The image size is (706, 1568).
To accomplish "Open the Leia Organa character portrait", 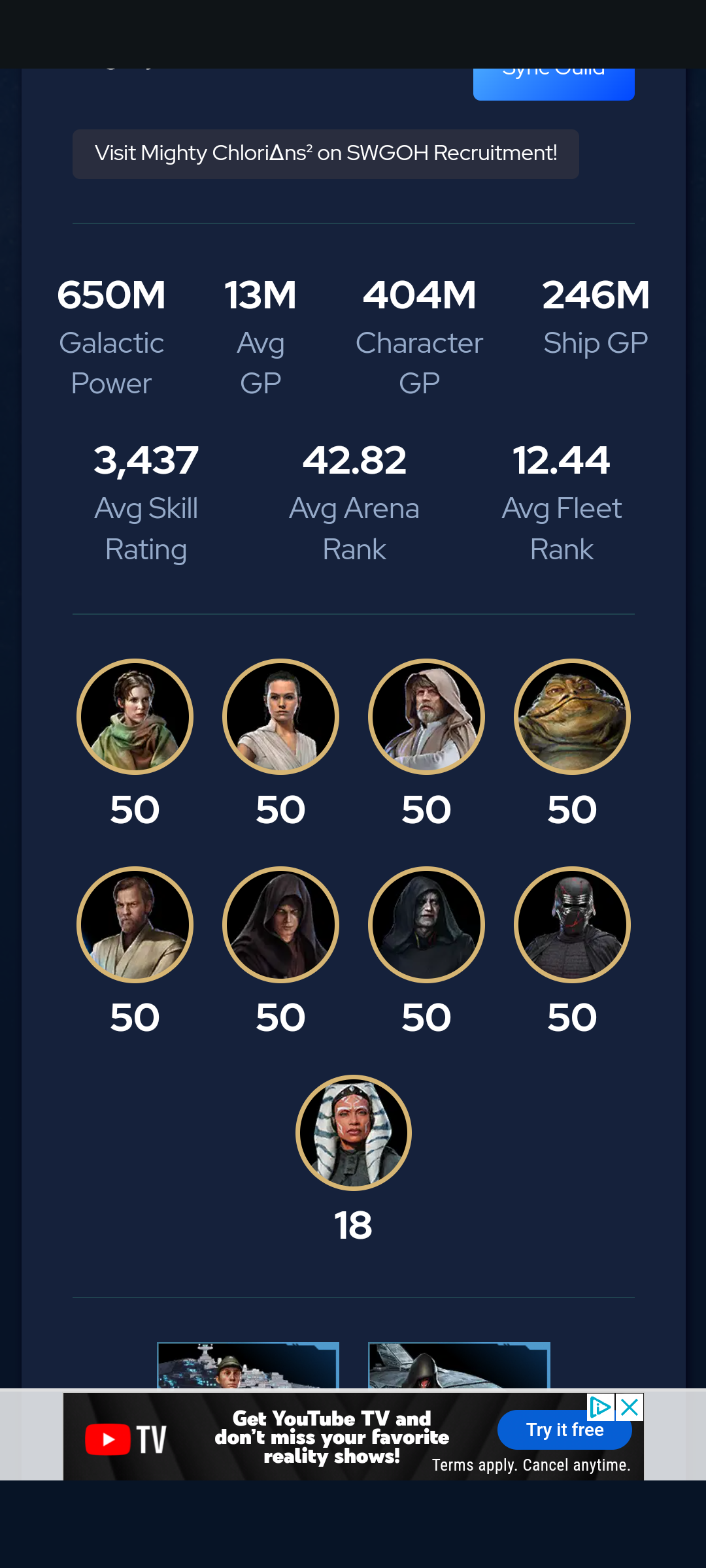I will click(x=135, y=717).
